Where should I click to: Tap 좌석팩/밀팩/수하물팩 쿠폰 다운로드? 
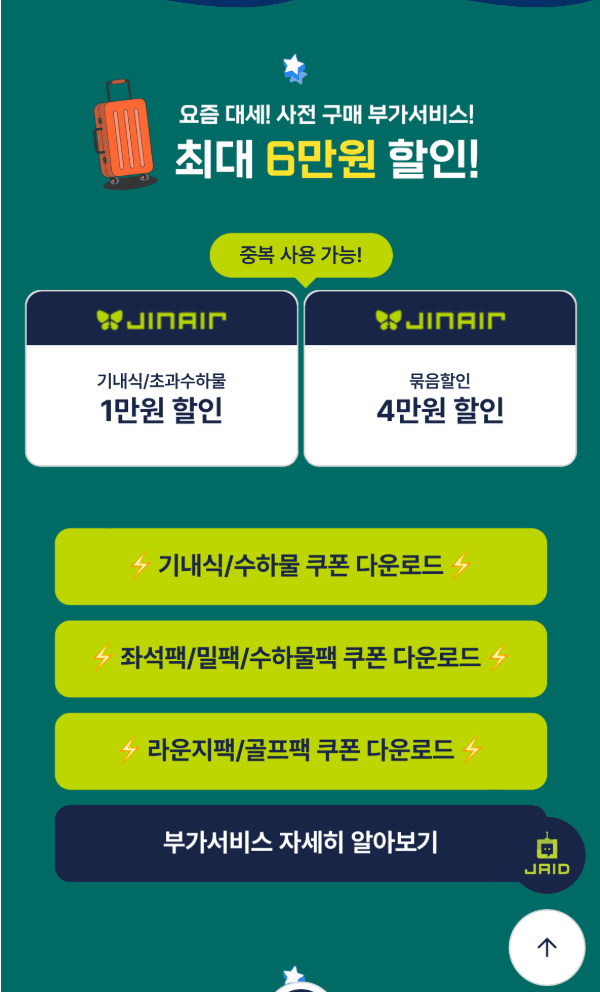point(300,658)
